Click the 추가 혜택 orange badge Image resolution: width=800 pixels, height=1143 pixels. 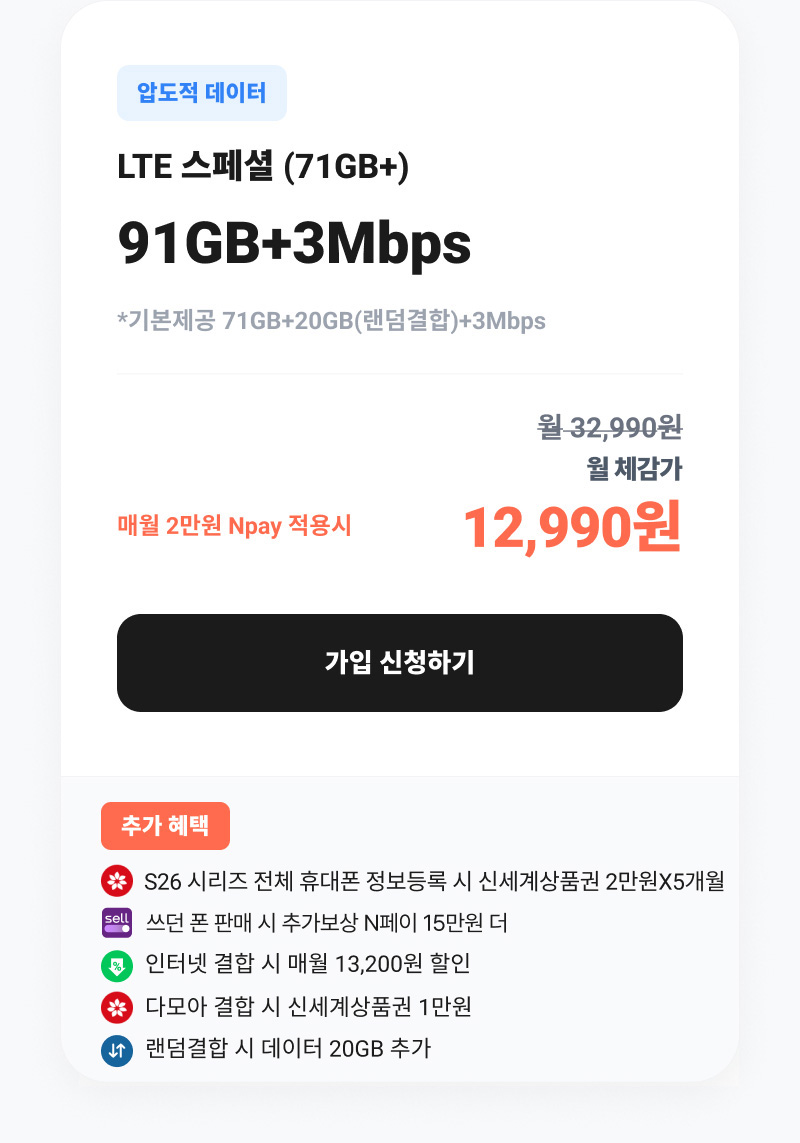[164, 825]
